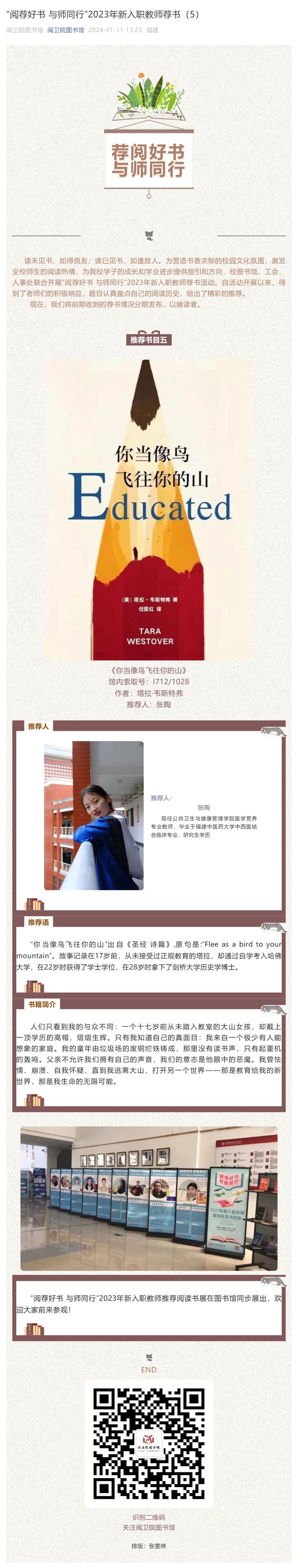This screenshot has width=298, height=1568.
Task: View the Educated book cover image
Action: 149,509
